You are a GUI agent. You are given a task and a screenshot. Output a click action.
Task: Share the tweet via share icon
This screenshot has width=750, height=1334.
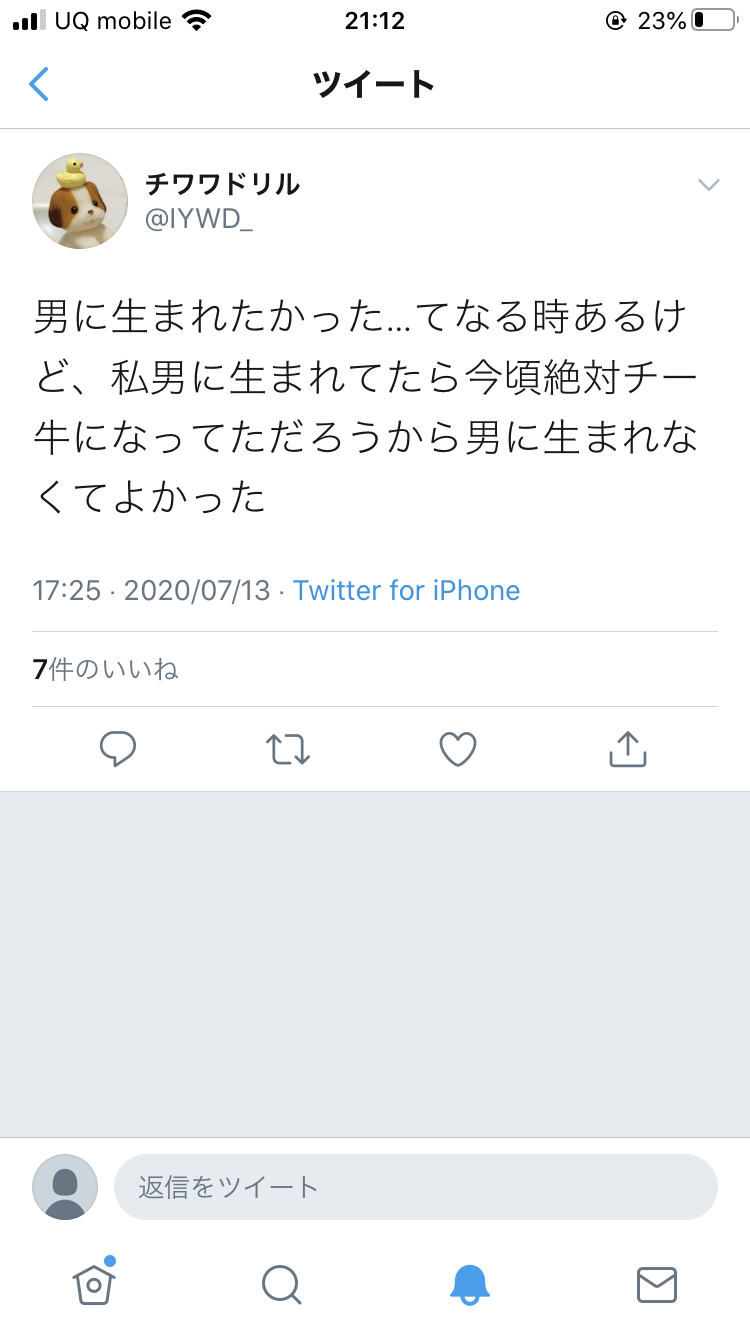(x=628, y=749)
